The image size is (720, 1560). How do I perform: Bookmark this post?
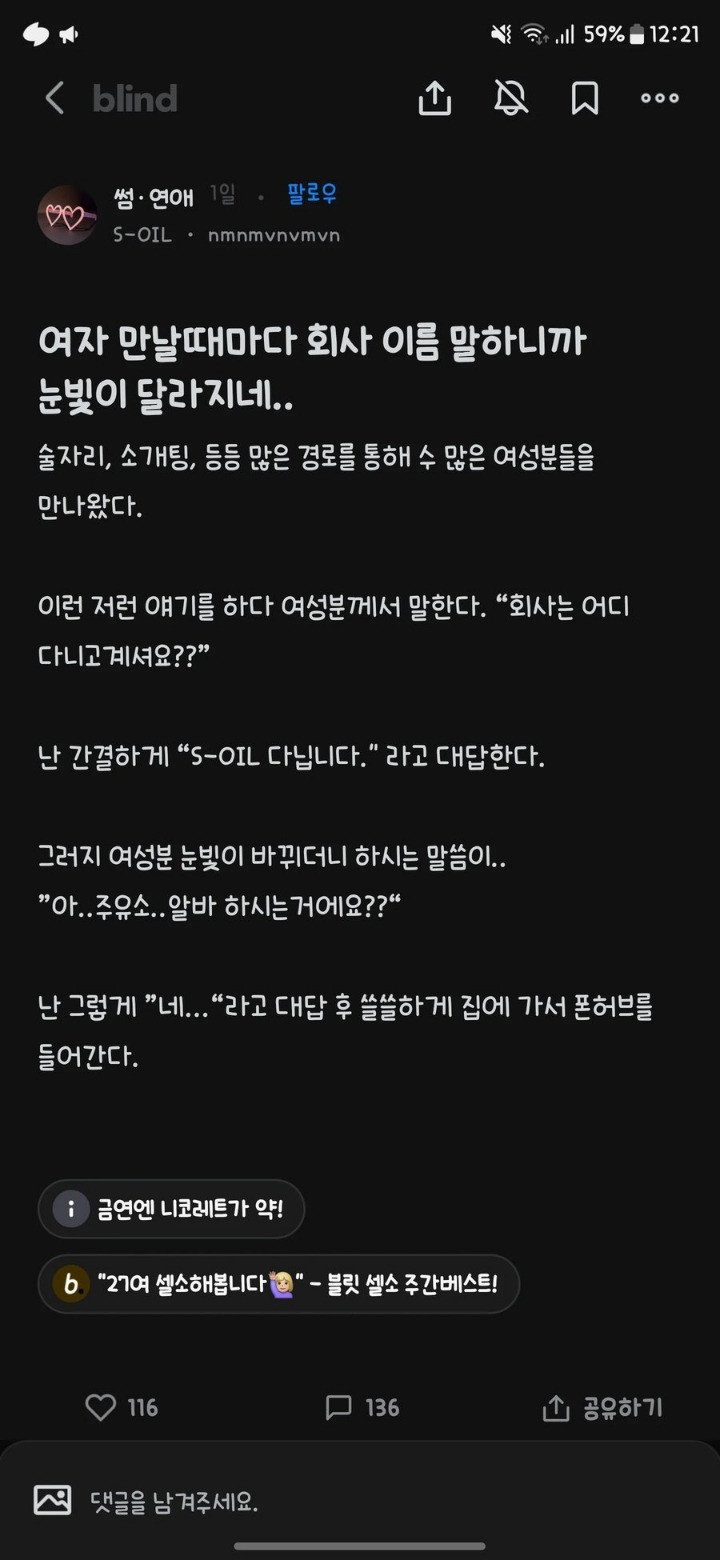[584, 98]
